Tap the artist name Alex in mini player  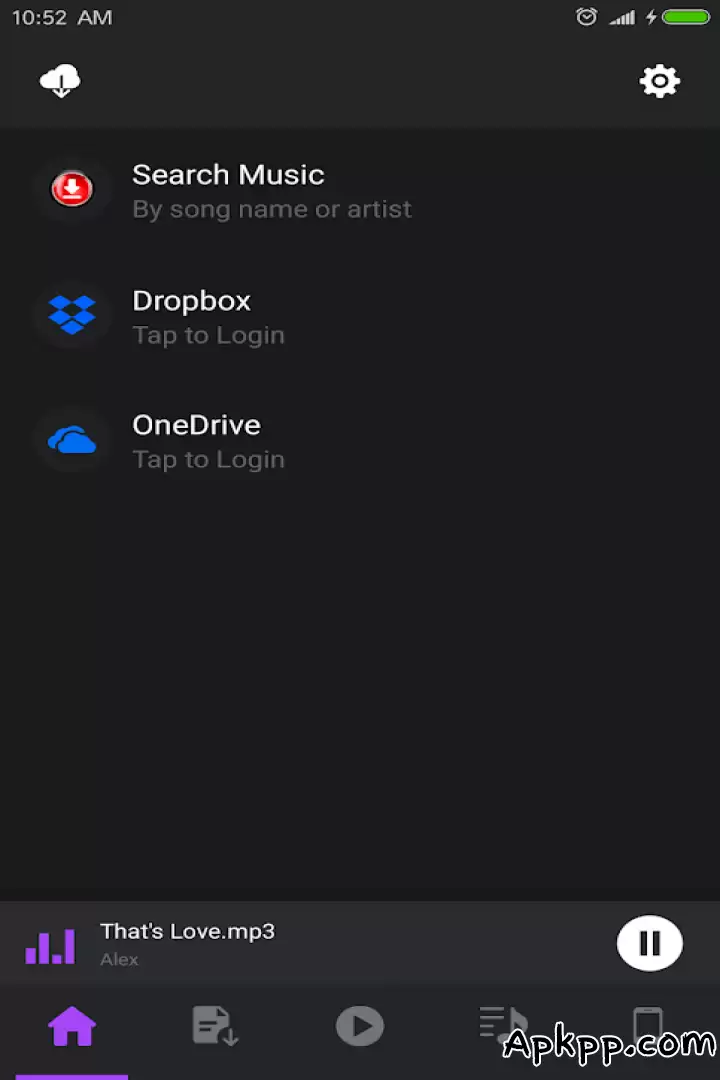tap(119, 959)
